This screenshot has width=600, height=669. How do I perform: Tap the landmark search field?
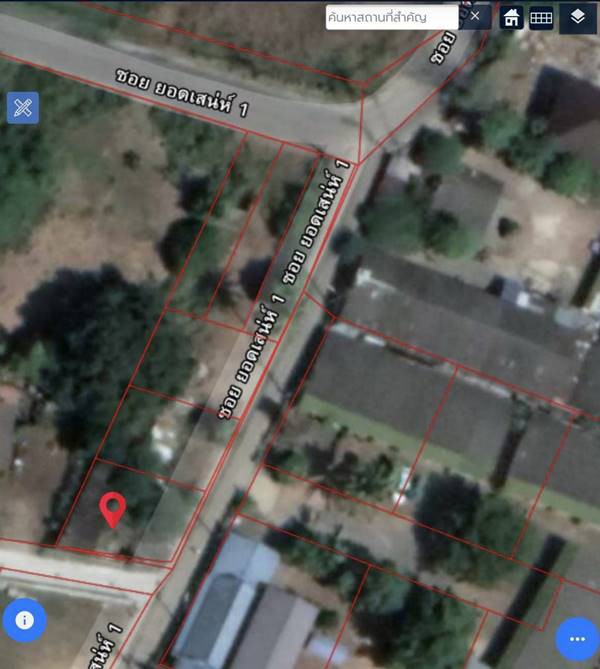[x=391, y=17]
